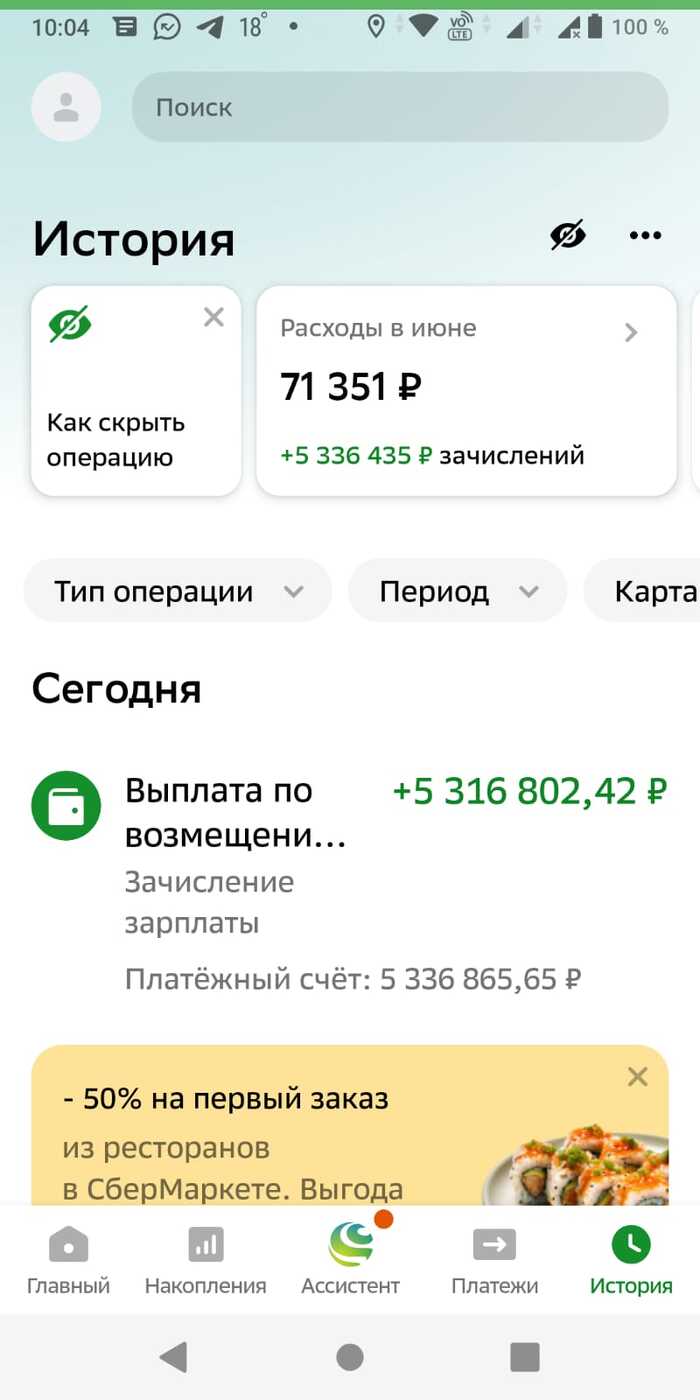Tap the system back button
Screen dimensions: 700x1400
(174, 1357)
